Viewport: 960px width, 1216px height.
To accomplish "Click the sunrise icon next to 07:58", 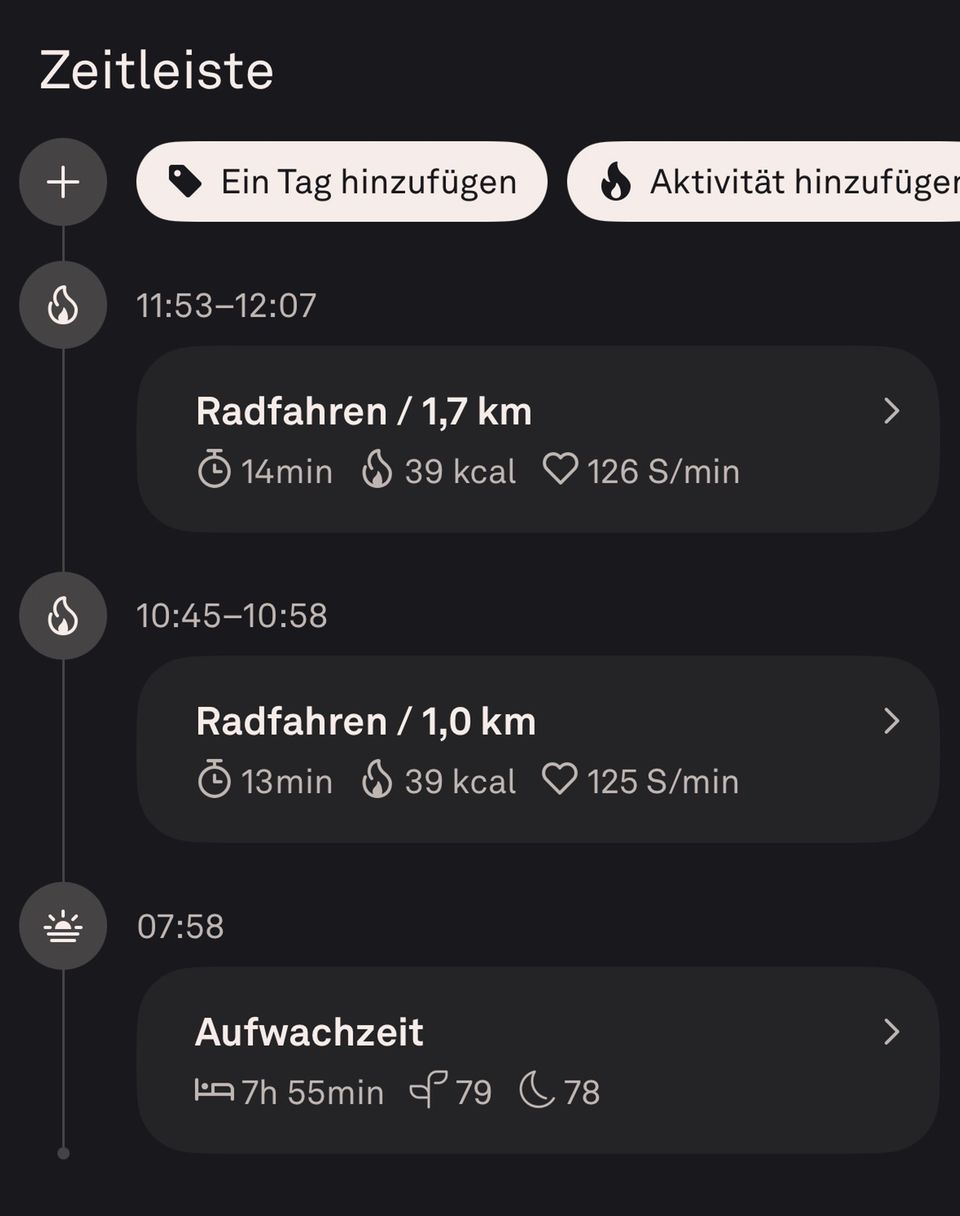I will [62, 926].
